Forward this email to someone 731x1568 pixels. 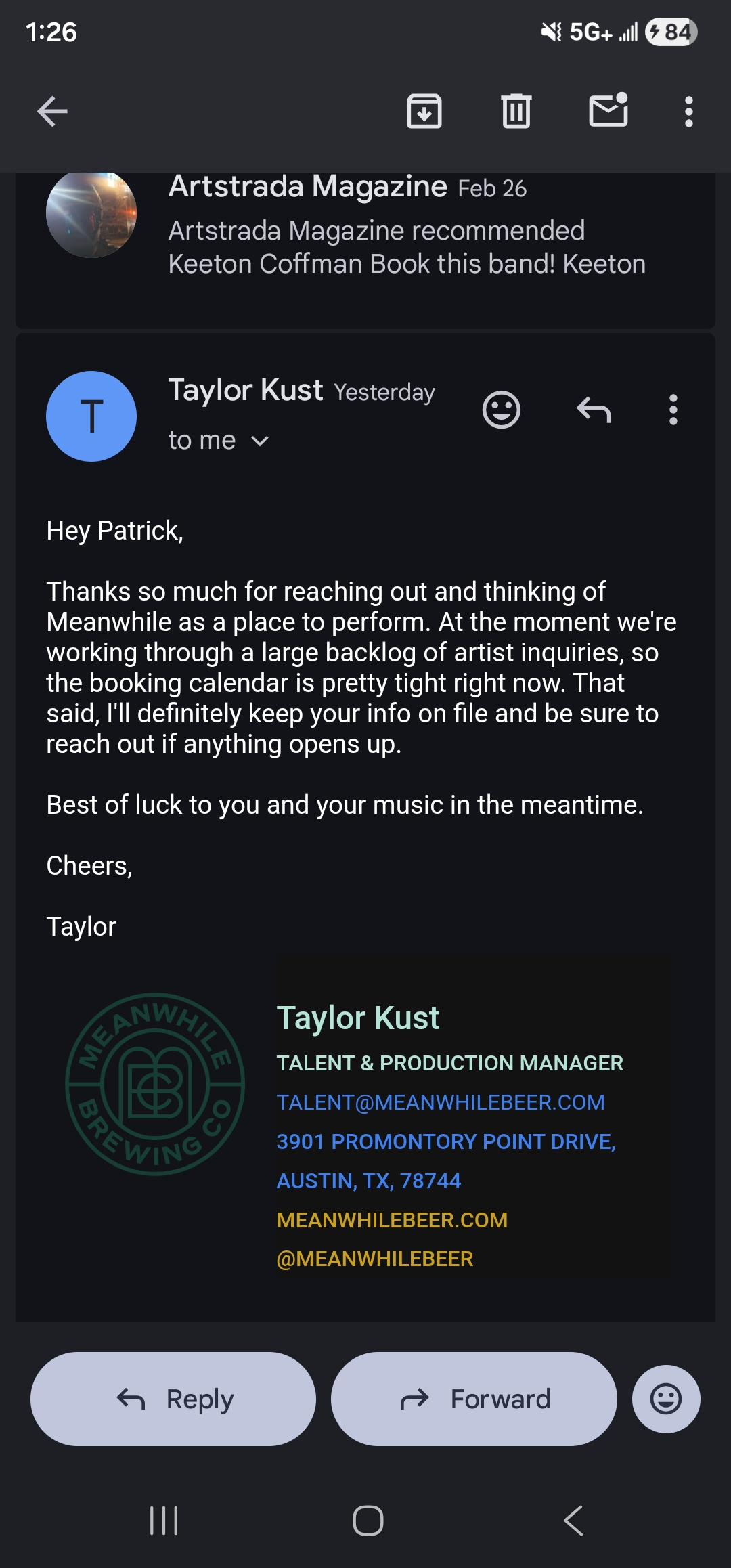(474, 1399)
